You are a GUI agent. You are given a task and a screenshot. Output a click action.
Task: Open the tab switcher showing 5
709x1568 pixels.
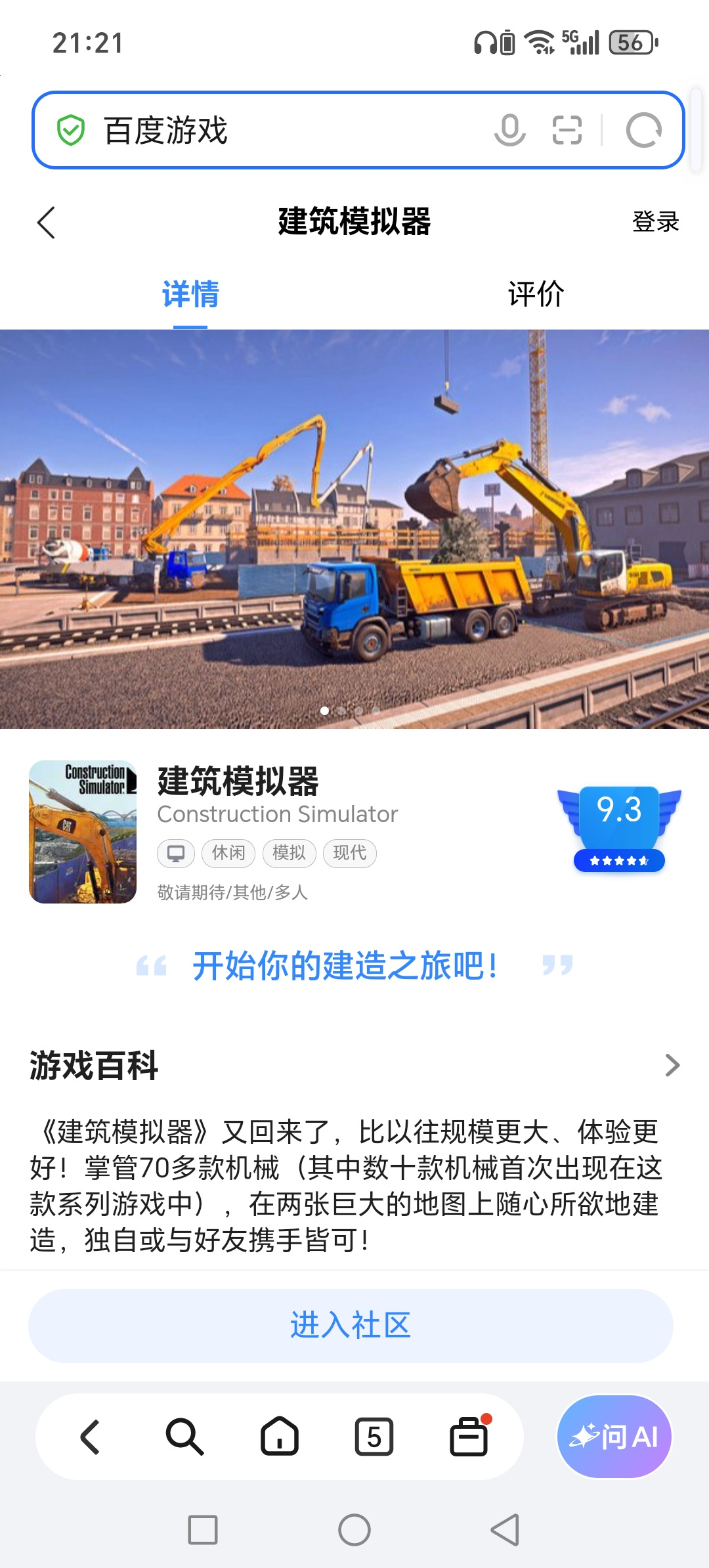(374, 1437)
